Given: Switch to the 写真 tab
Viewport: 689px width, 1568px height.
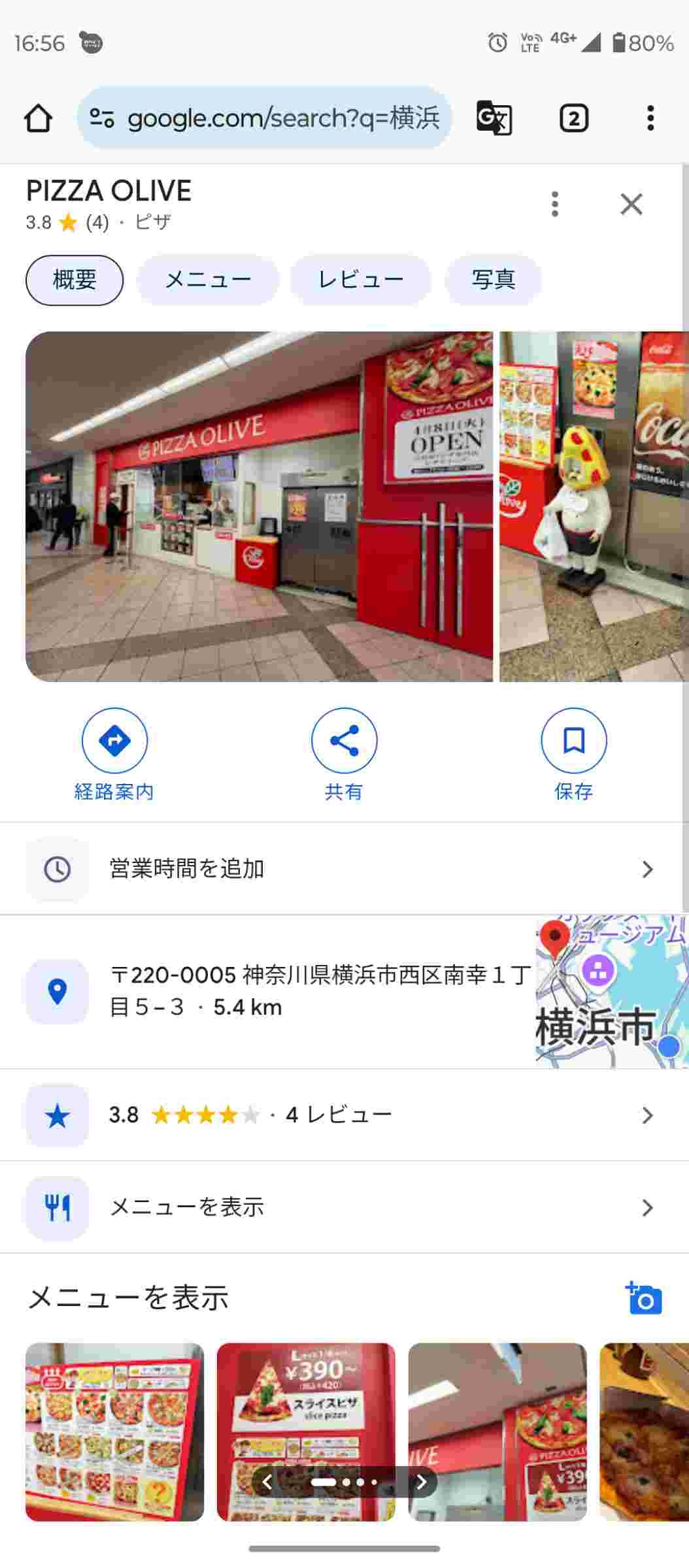Looking at the screenshot, I should point(493,280).
